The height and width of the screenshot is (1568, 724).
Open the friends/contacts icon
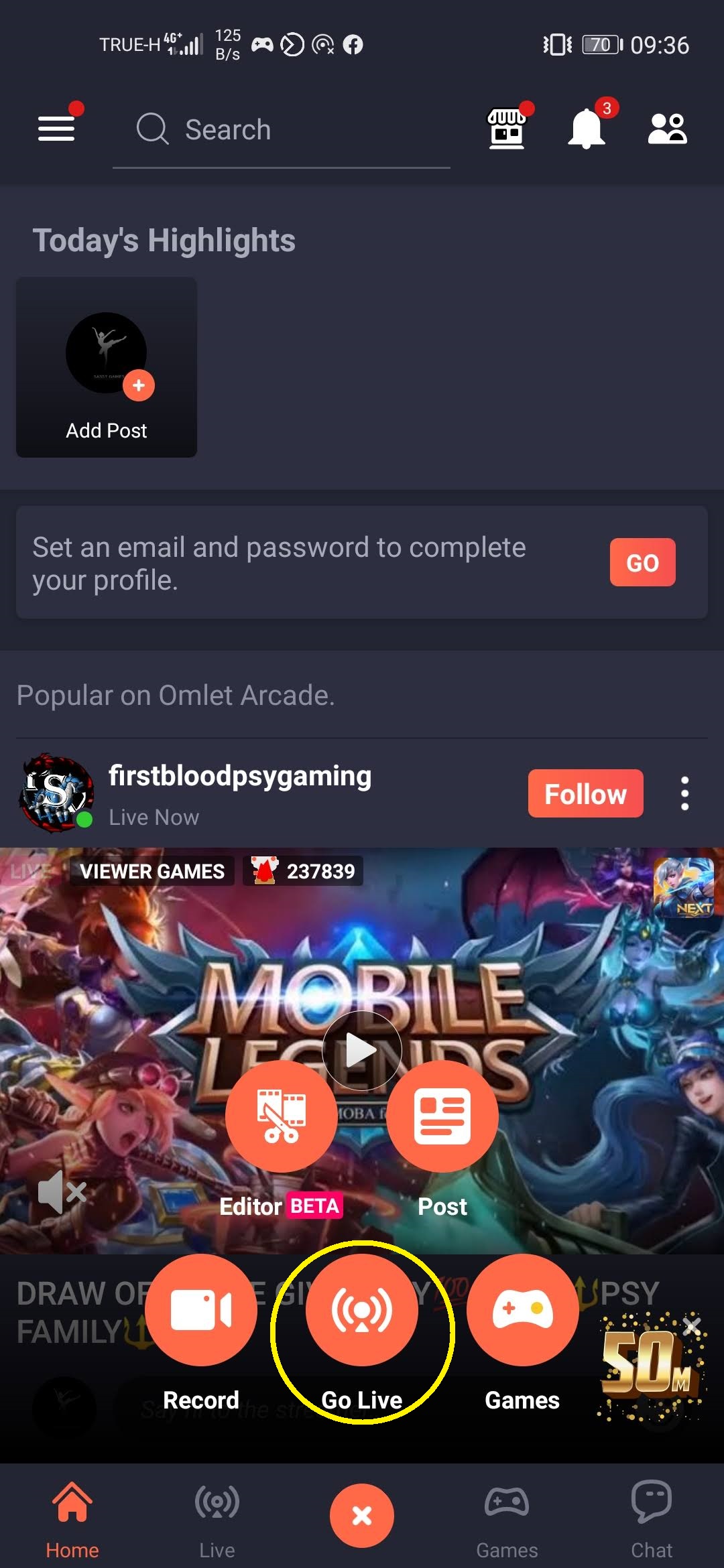(668, 129)
